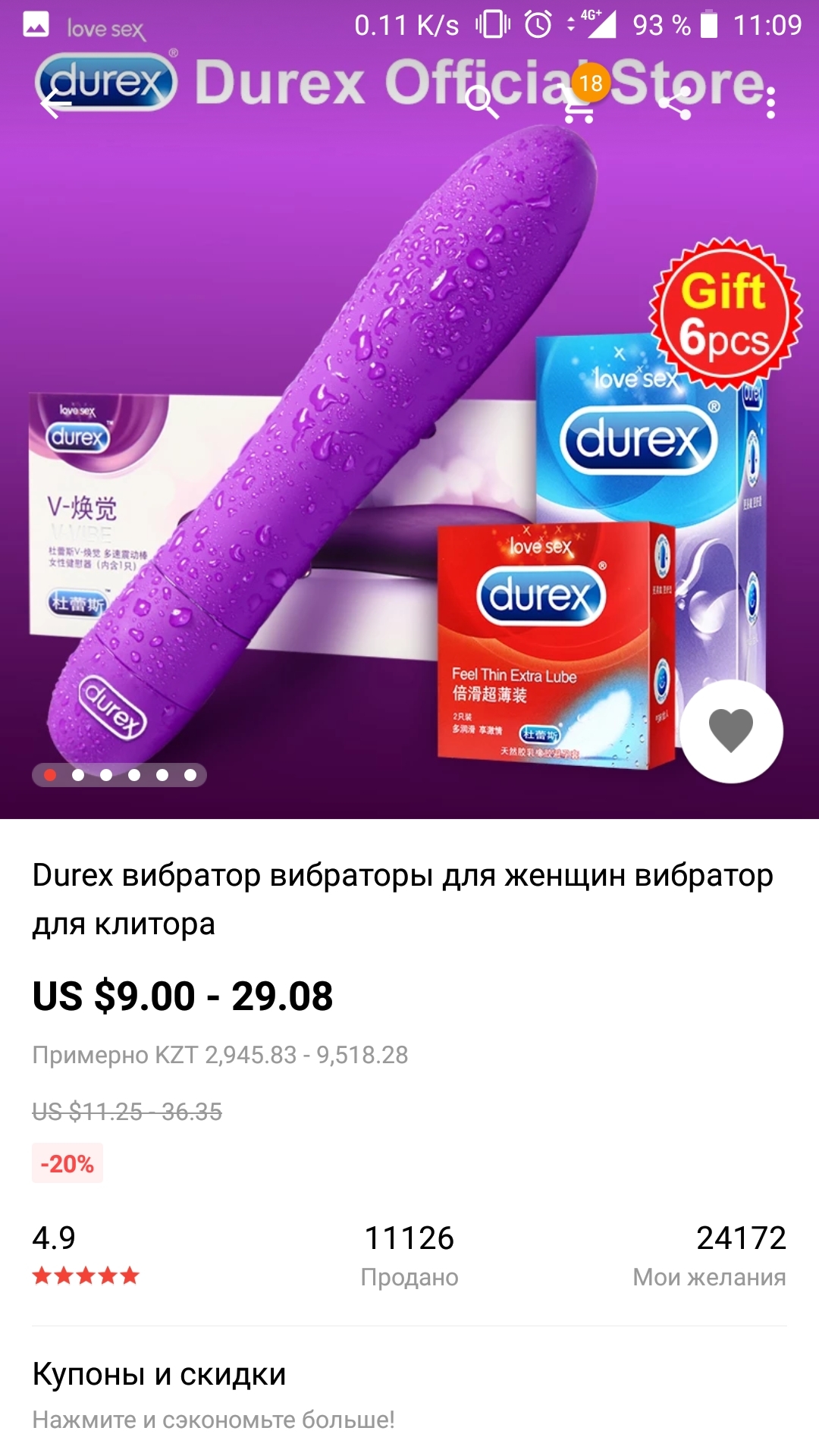
Task: Open the three-dot overflow menu
Action: [770, 103]
